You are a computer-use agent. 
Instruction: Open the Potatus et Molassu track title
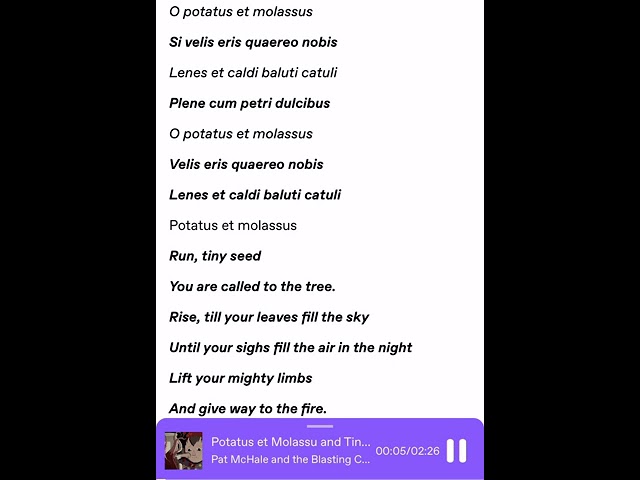click(291, 442)
